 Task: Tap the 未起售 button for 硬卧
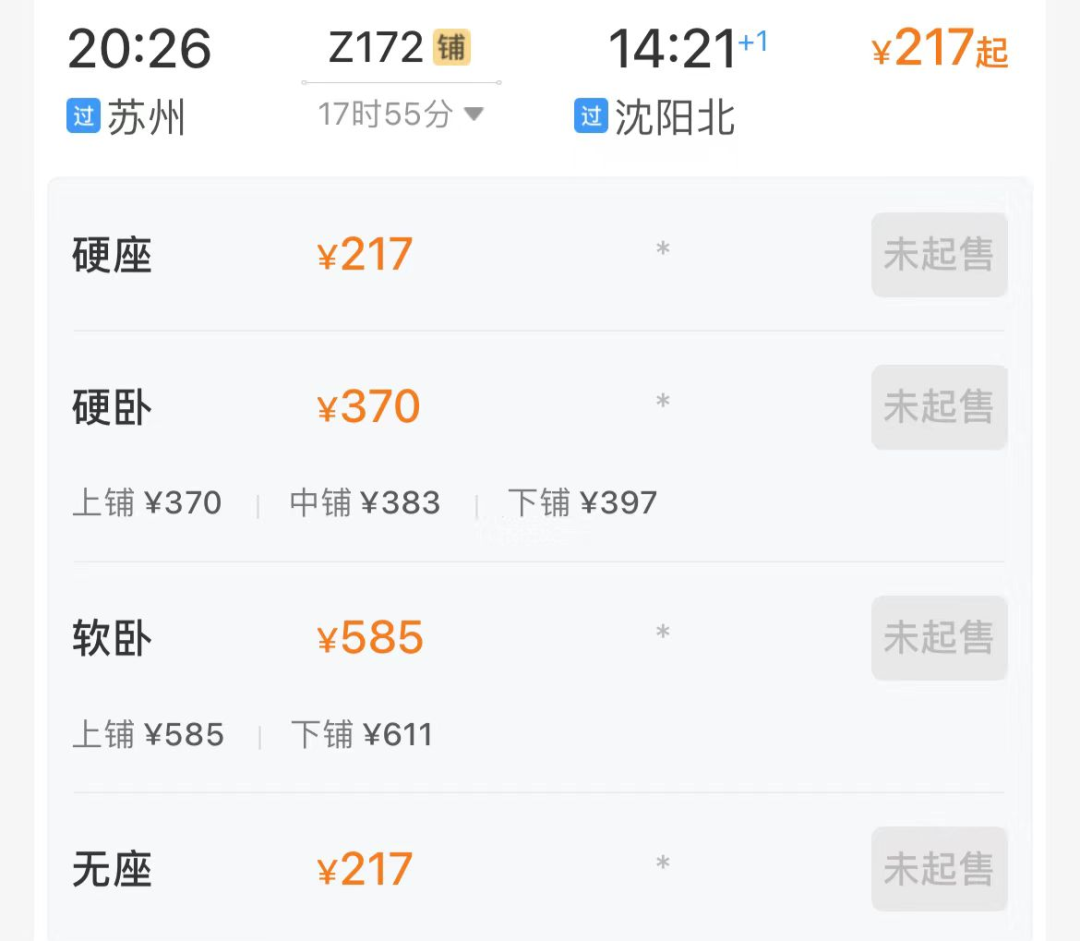pyautogui.click(x=938, y=407)
